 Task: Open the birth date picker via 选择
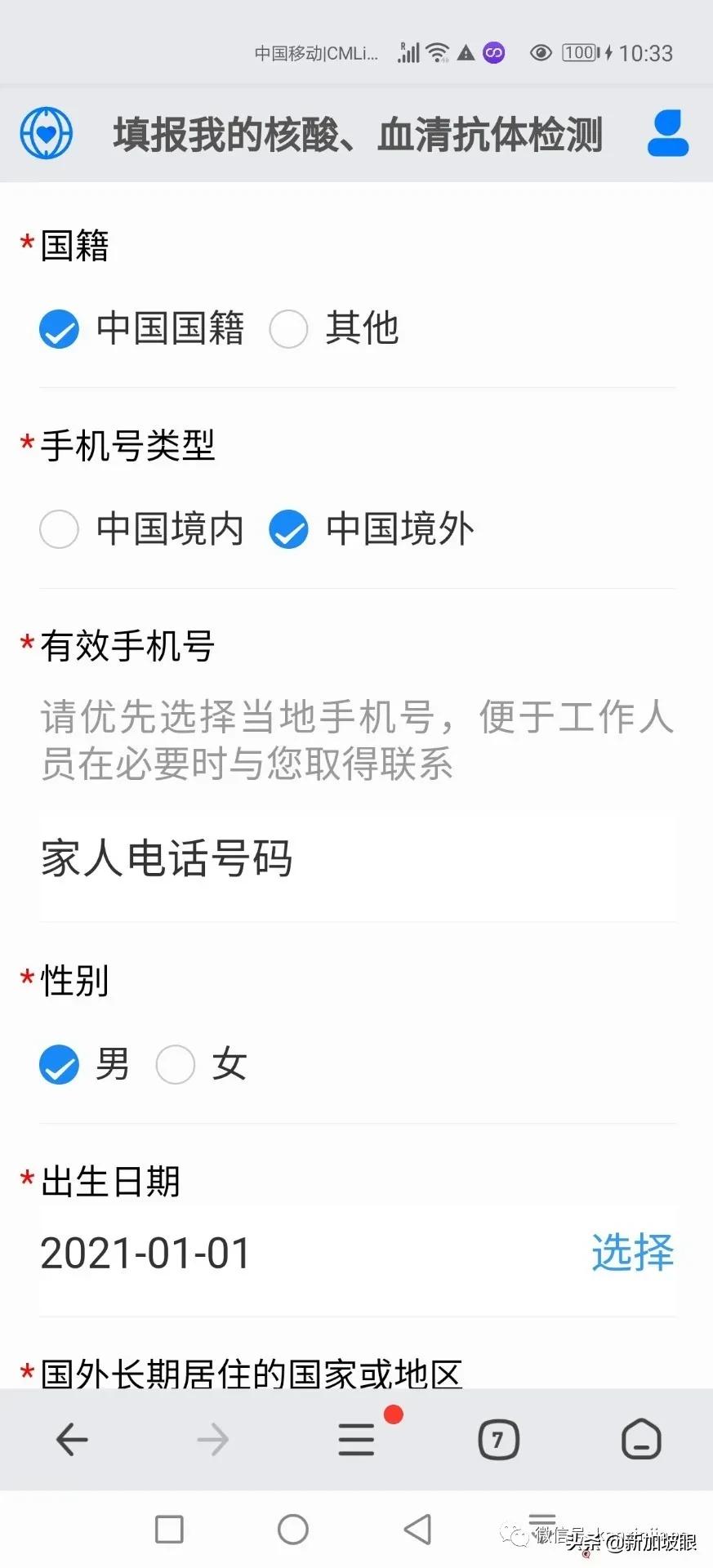pyautogui.click(x=632, y=1254)
